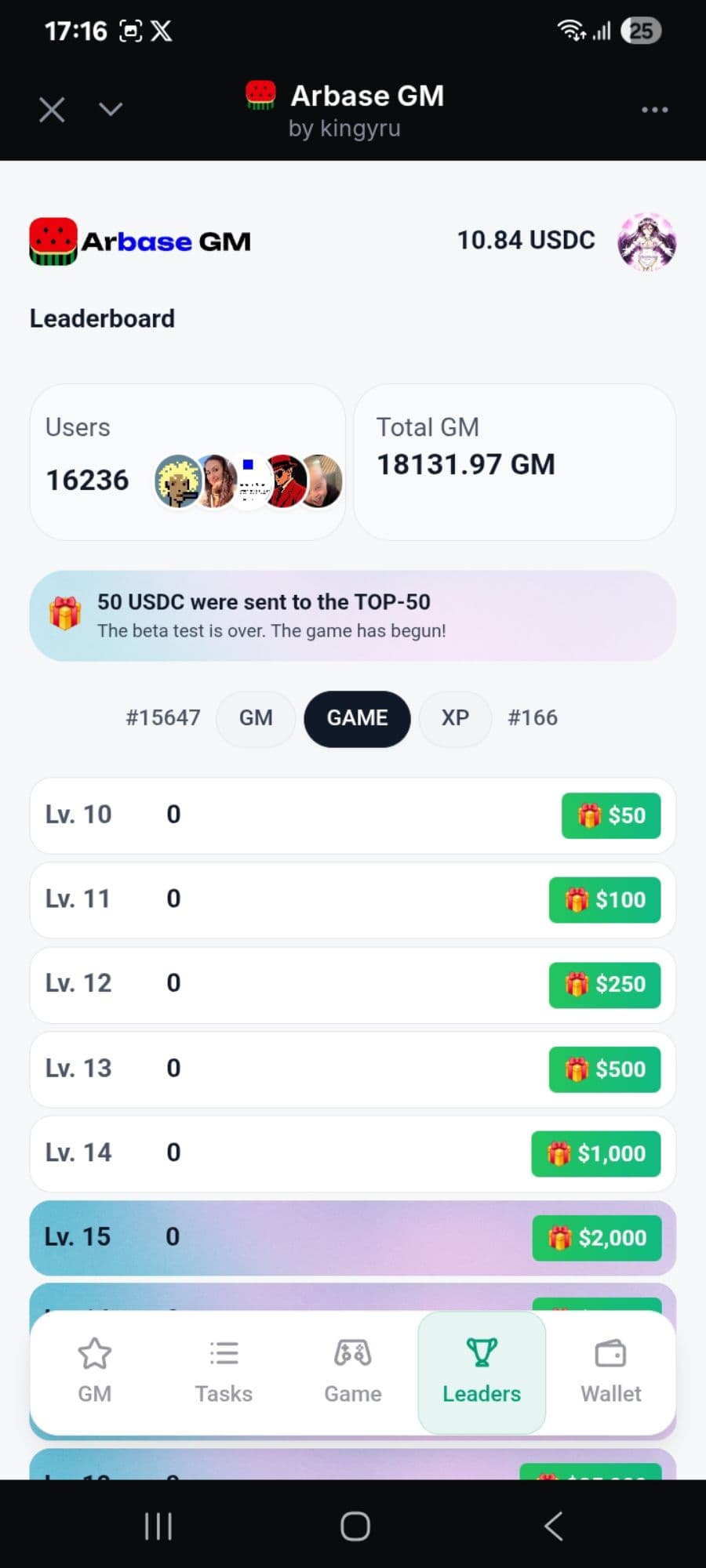Switch leaderboard to the XP tab
Viewport: 706px width, 1568px height.
pyautogui.click(x=455, y=718)
